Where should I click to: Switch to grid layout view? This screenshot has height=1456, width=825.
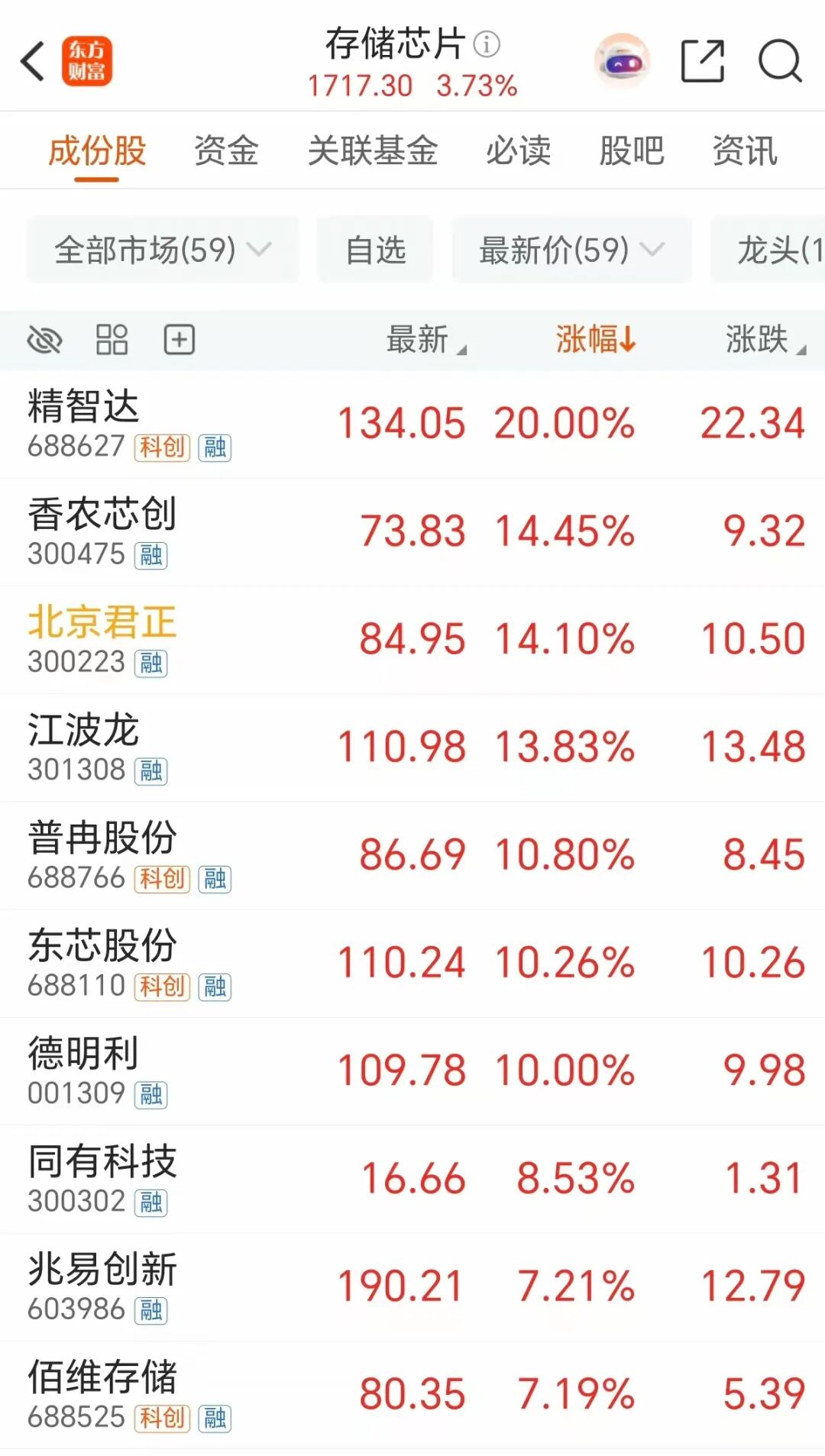pos(112,340)
